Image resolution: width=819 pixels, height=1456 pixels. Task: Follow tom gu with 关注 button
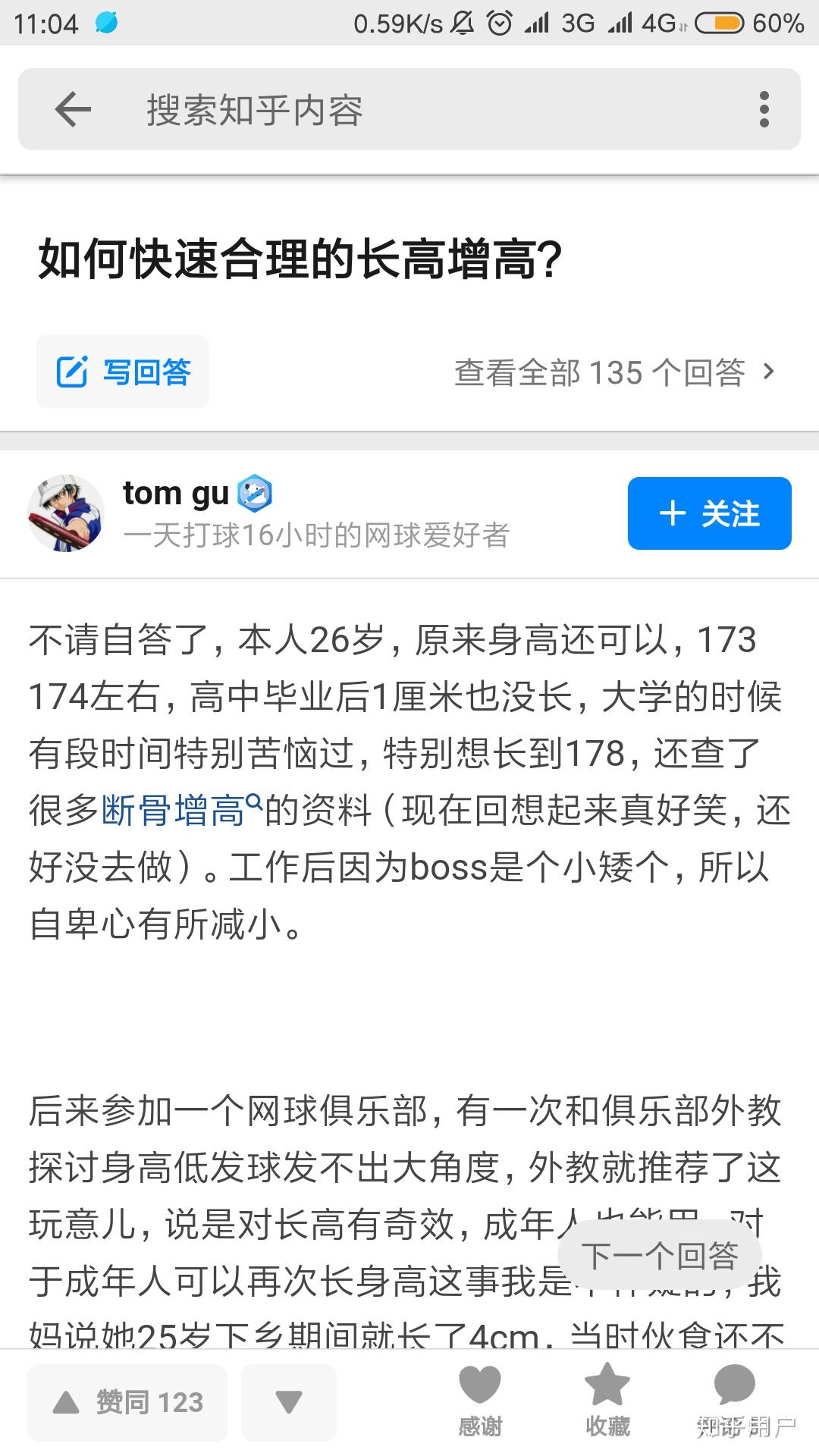coord(709,513)
